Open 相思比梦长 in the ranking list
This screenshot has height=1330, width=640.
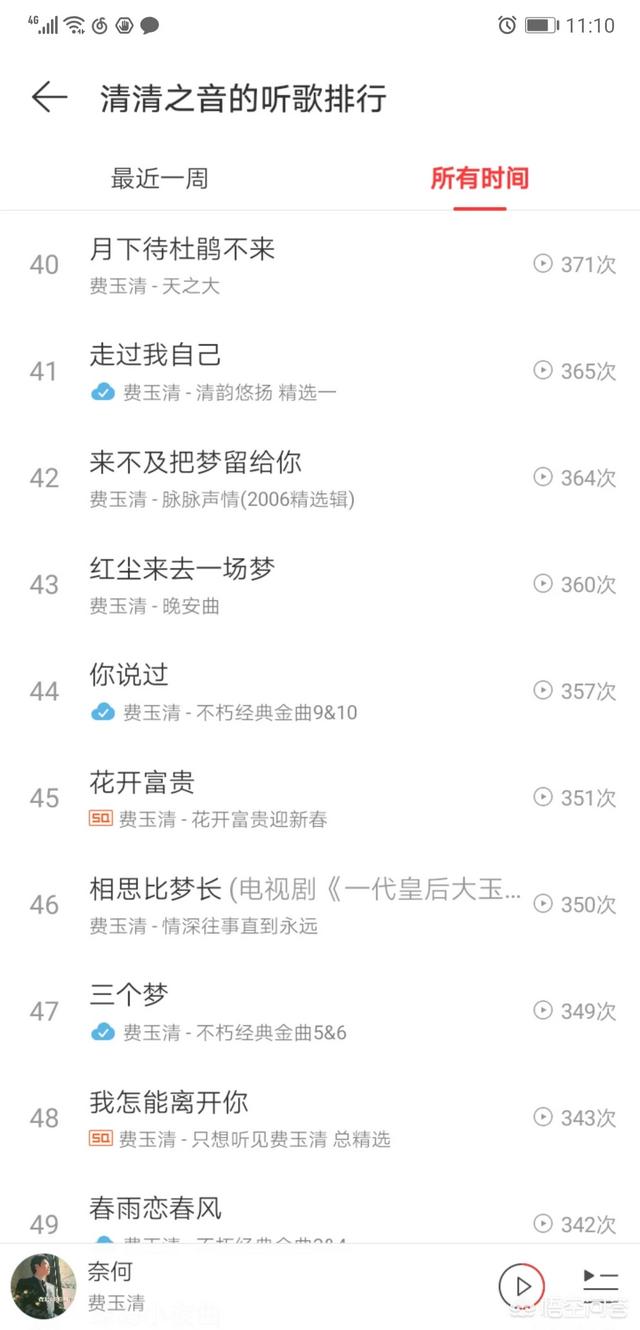320,905
